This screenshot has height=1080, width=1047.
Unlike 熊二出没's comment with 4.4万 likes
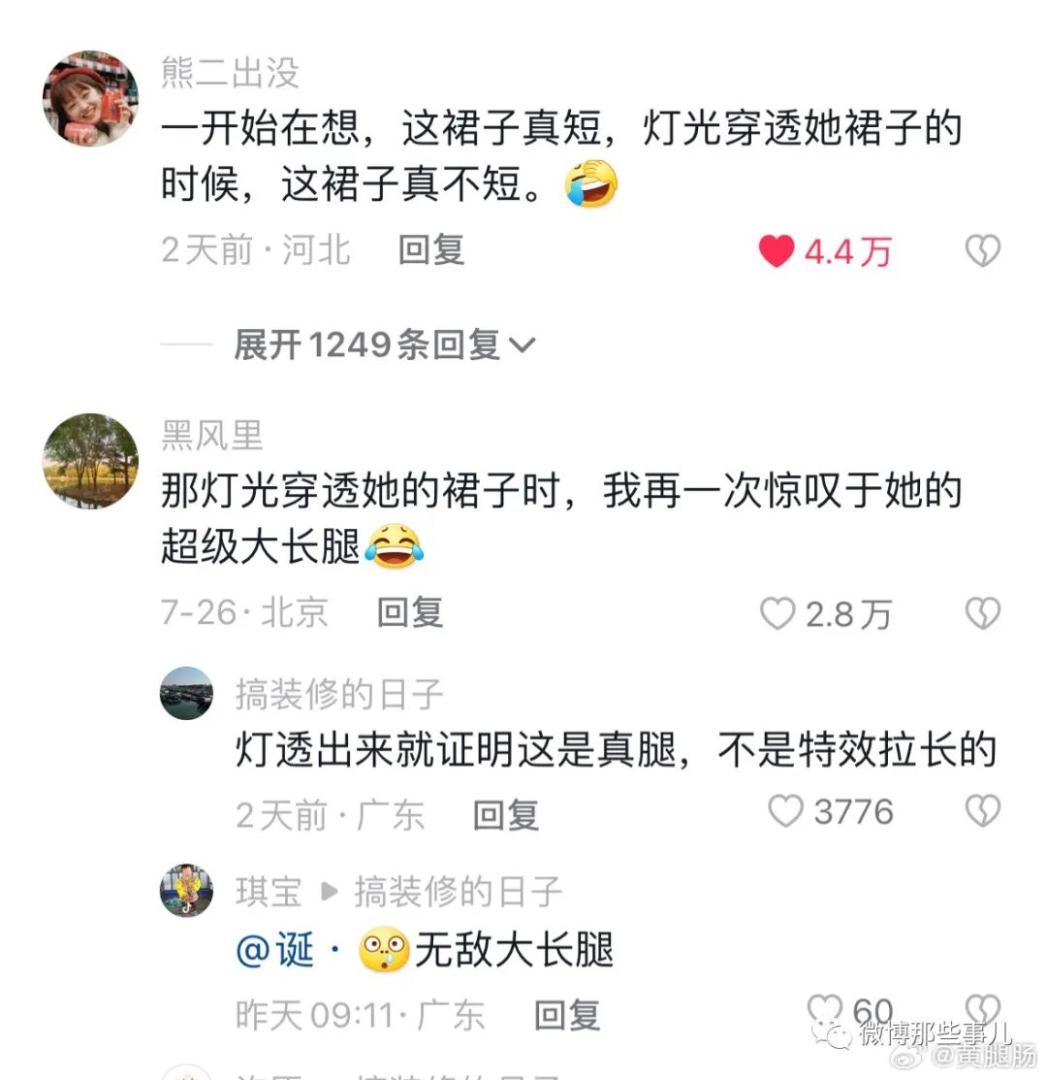pos(777,252)
